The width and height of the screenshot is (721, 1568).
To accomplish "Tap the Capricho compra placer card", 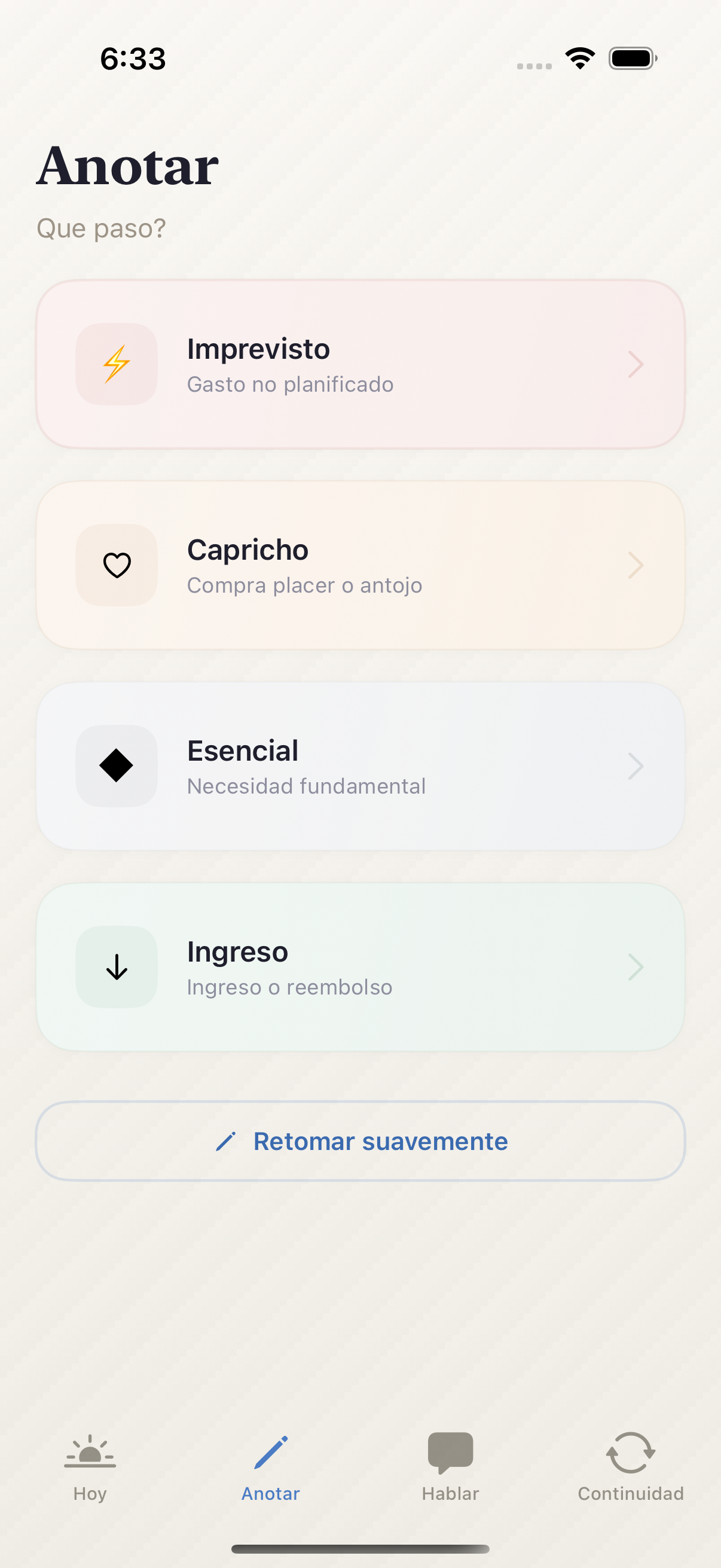I will 360,565.
